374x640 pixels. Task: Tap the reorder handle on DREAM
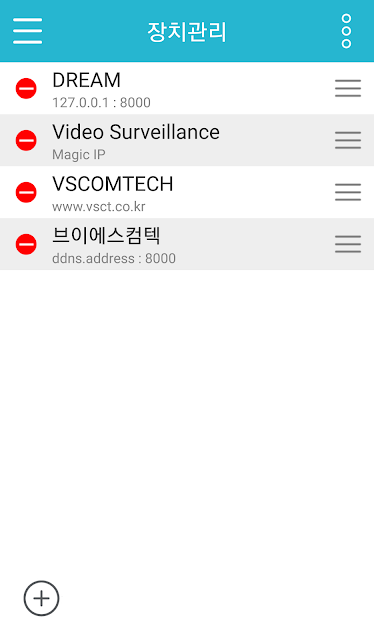[x=348, y=88]
